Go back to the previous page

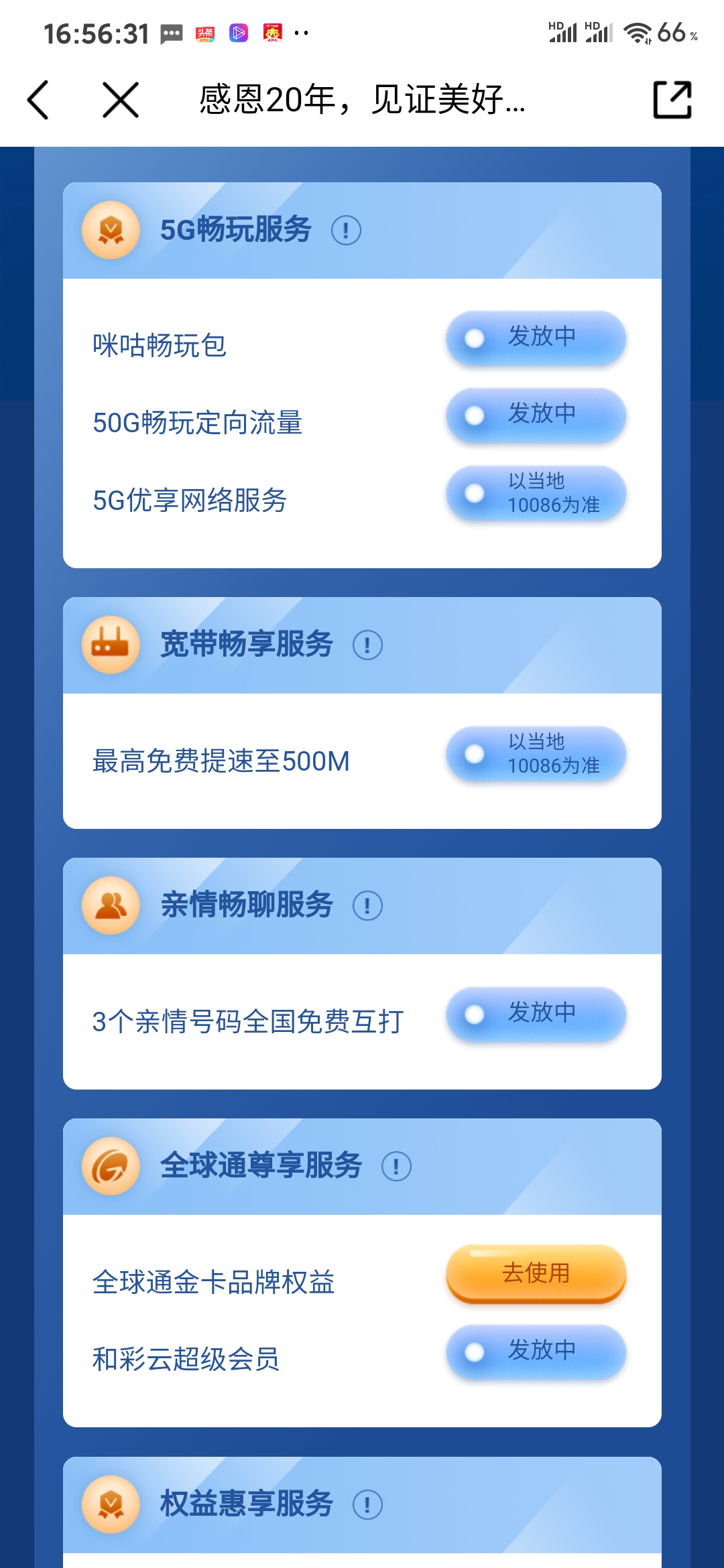[x=39, y=101]
